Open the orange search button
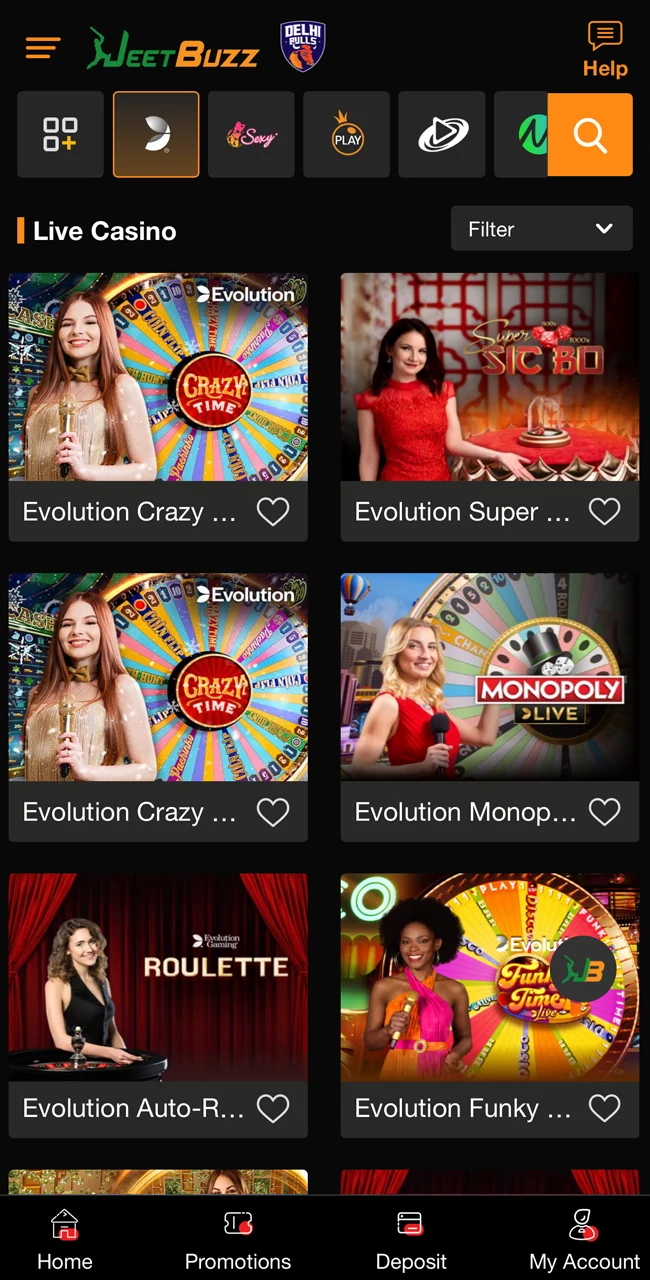This screenshot has height=1280, width=650. click(x=590, y=135)
